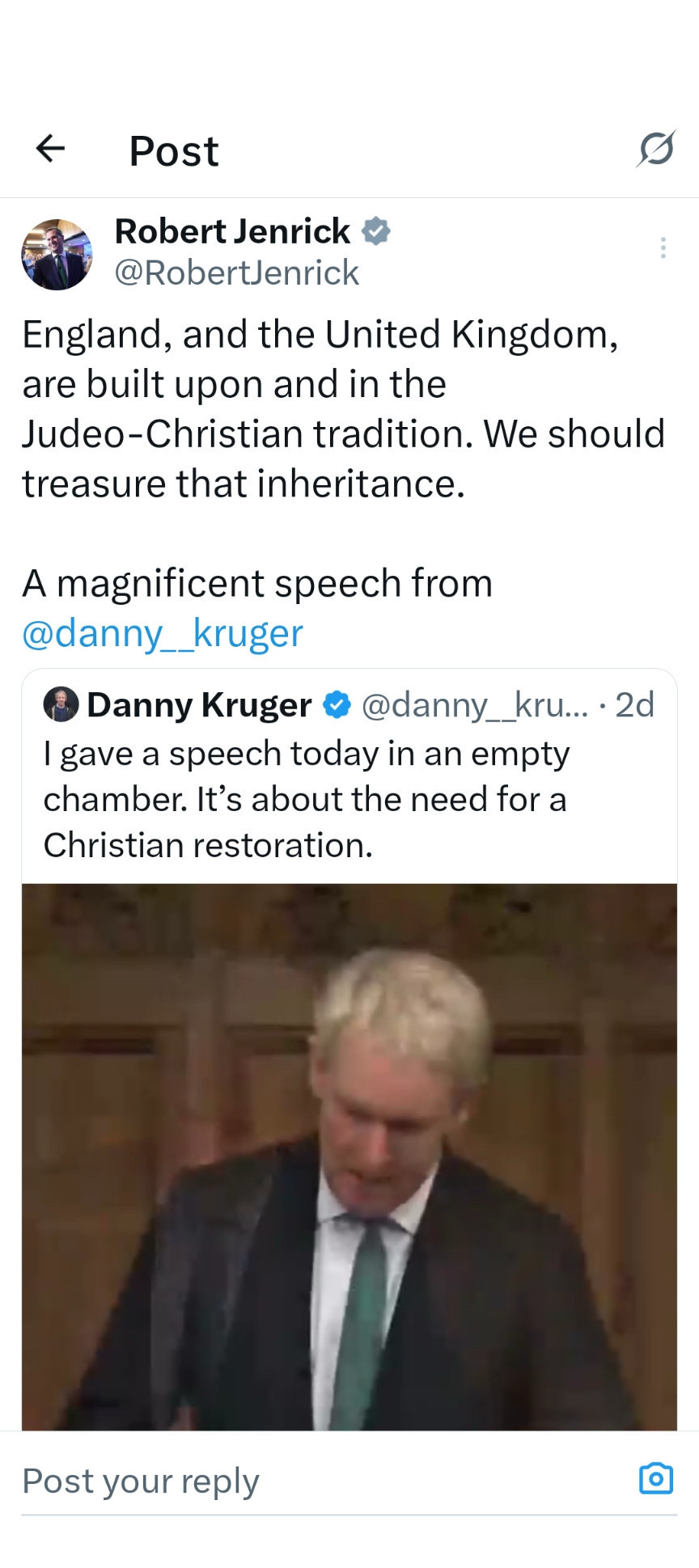View the Robert Jenrick account name
The width and height of the screenshot is (699, 1568).
pyautogui.click(x=232, y=231)
